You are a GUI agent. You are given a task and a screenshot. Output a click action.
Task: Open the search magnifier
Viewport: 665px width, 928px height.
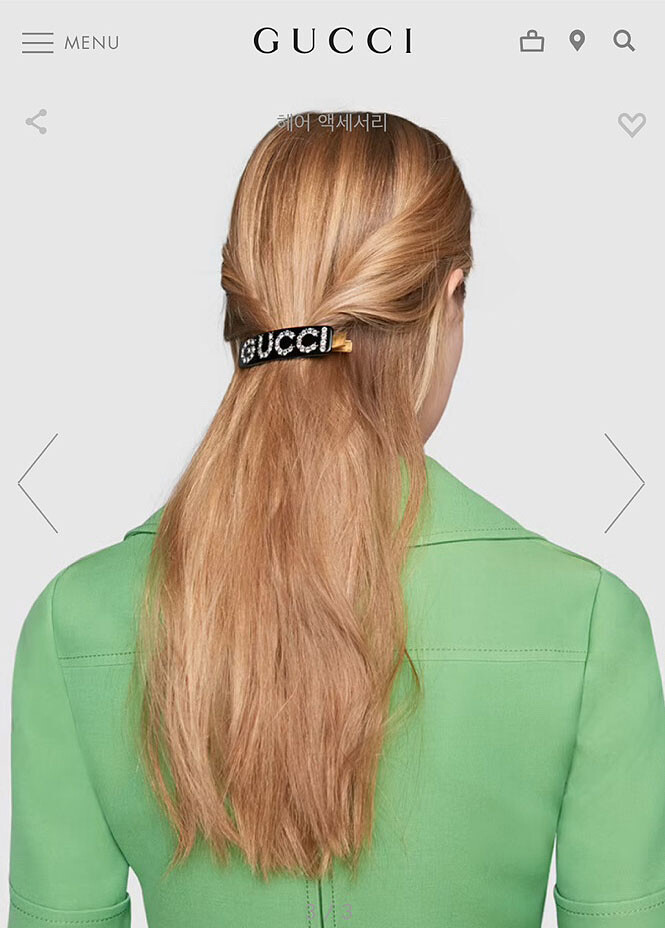624,41
